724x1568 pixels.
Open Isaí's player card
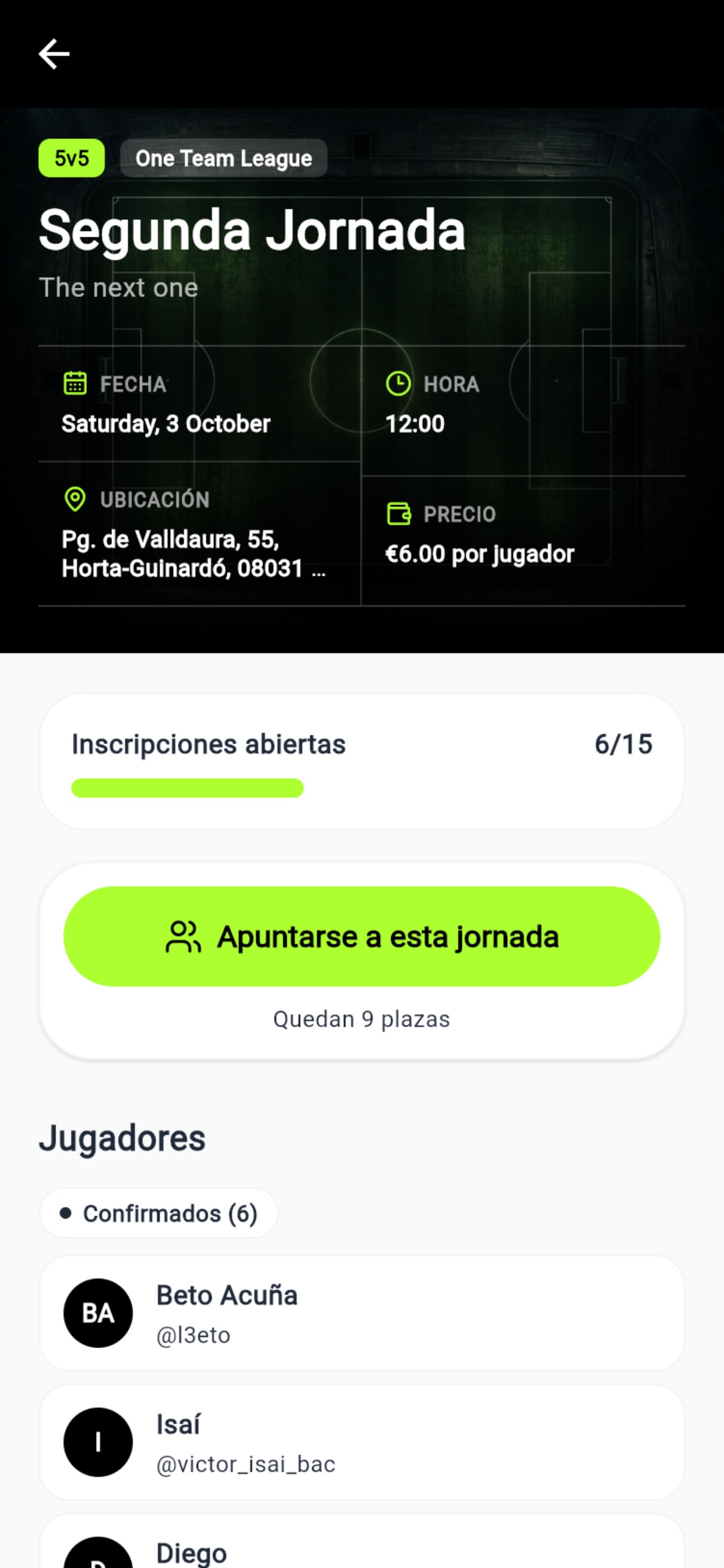(361, 1442)
